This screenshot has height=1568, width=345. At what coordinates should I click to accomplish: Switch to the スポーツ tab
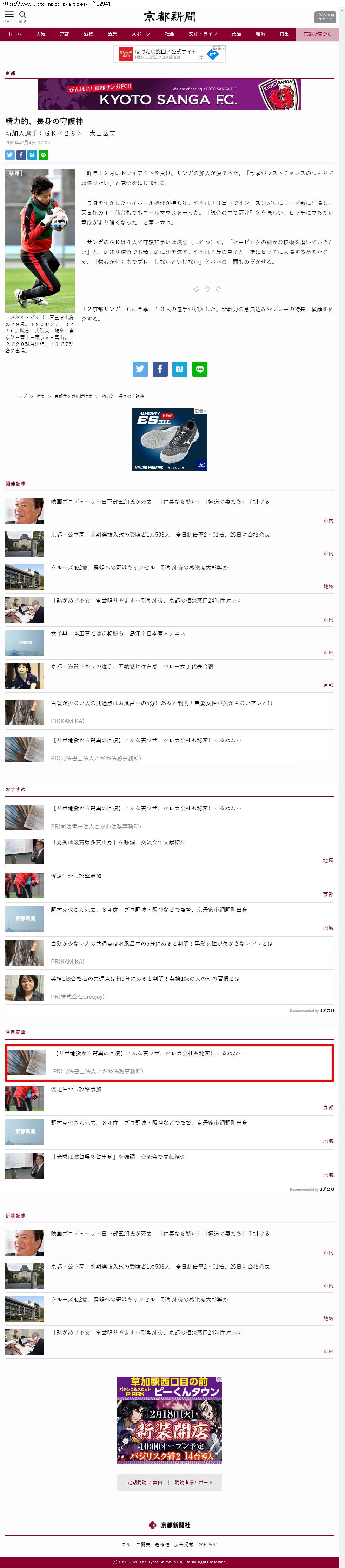tap(140, 34)
